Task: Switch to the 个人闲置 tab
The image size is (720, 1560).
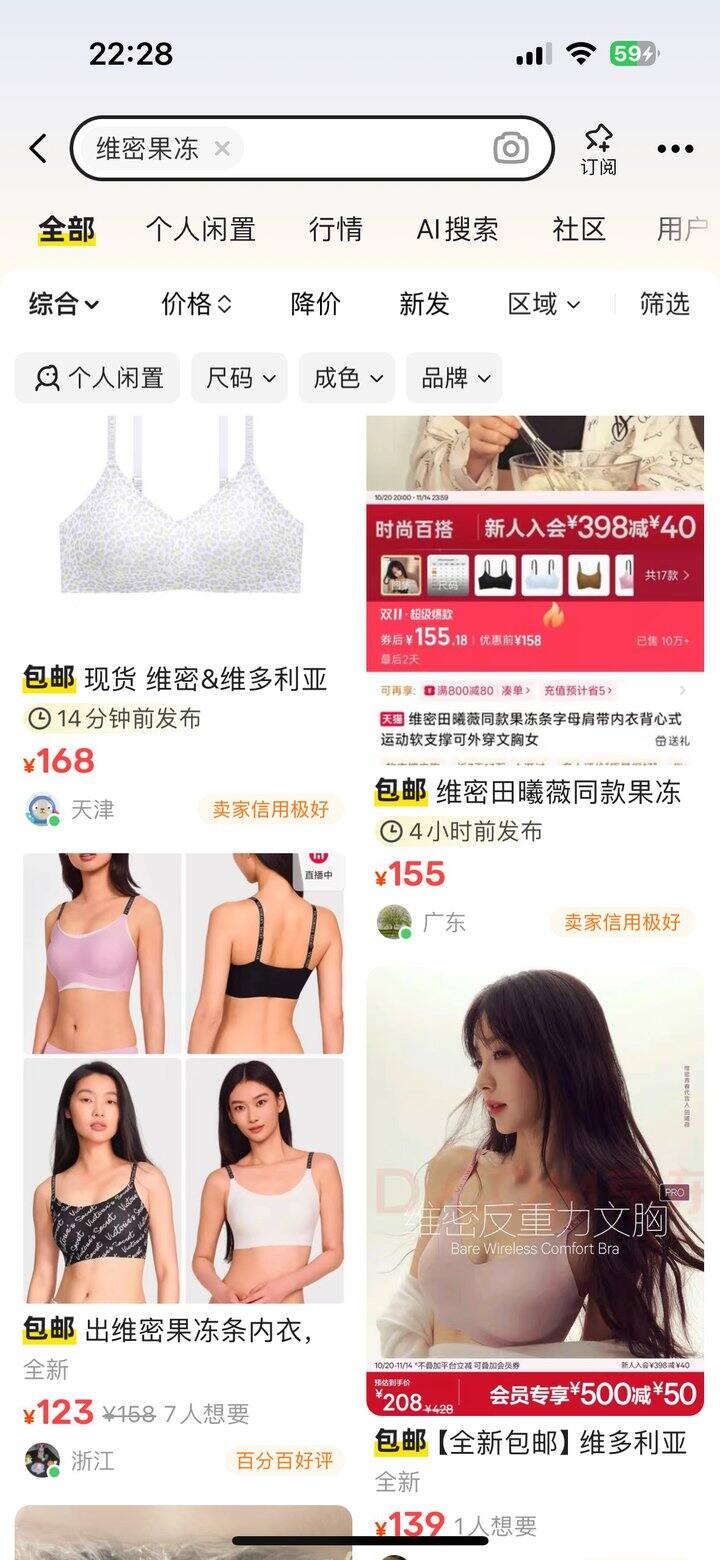Action: [x=201, y=229]
